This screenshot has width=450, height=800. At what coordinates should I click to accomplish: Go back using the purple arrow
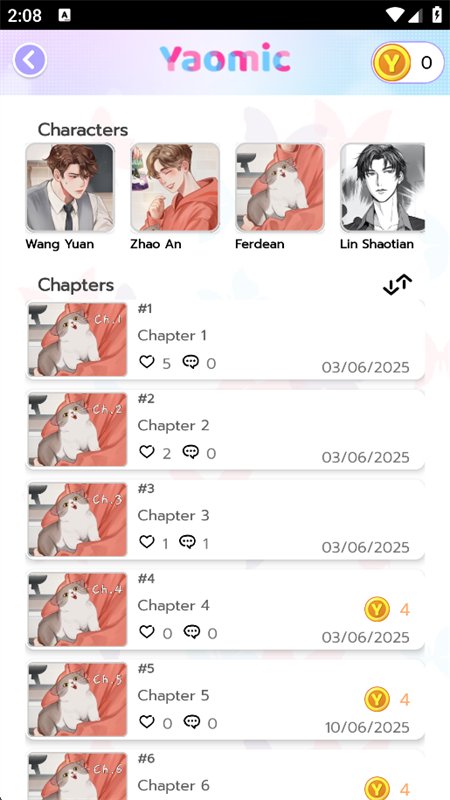pyautogui.click(x=30, y=60)
